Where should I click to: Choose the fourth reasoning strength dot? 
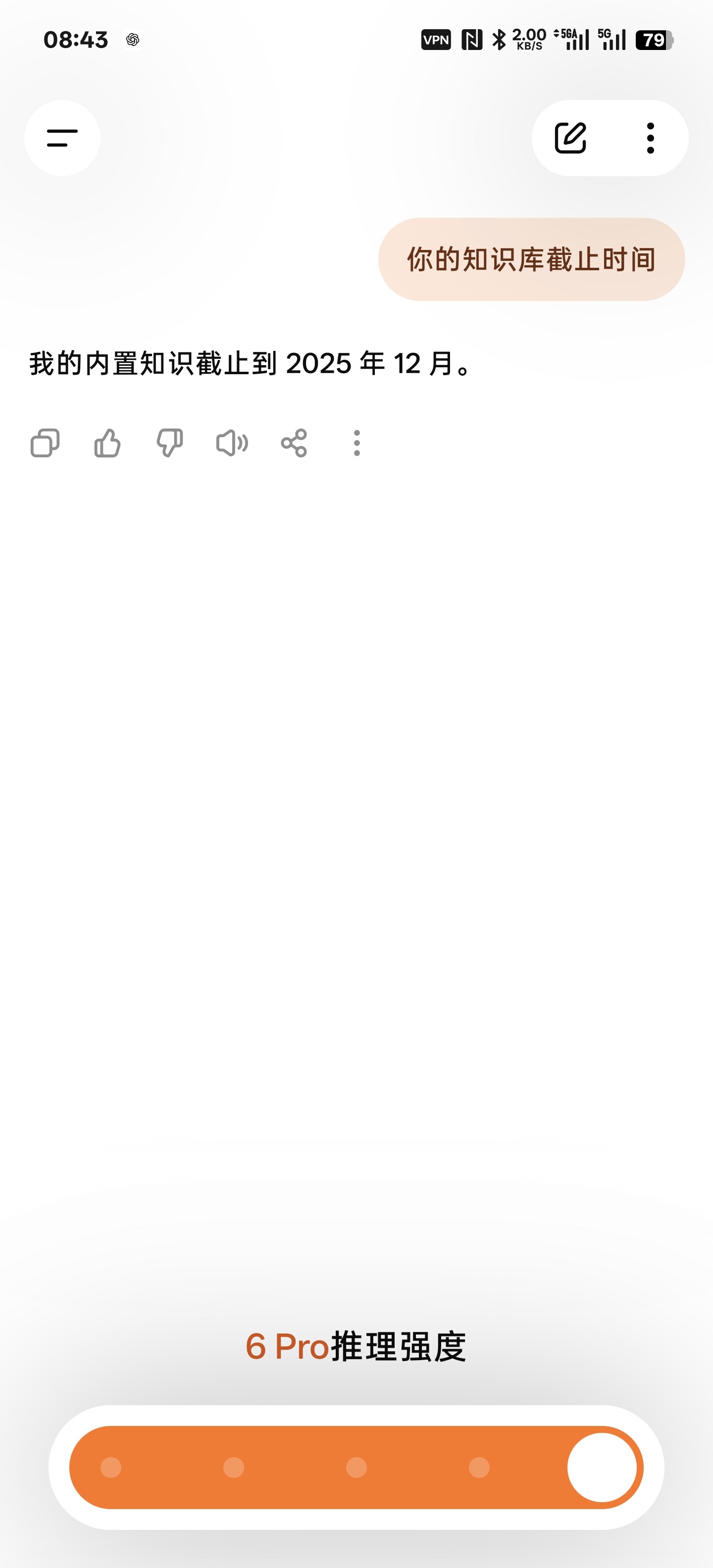pos(479,1468)
